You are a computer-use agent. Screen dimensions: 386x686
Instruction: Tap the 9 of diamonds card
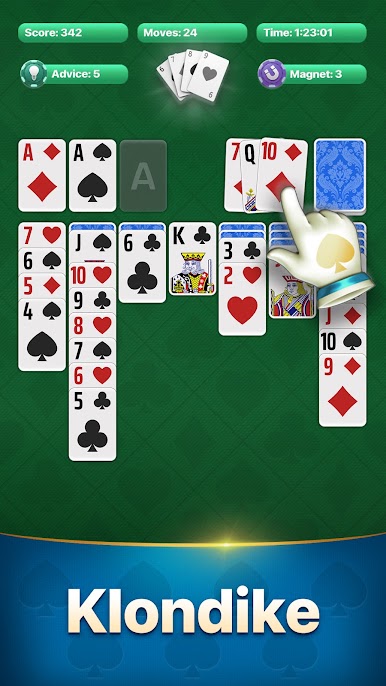coord(343,390)
